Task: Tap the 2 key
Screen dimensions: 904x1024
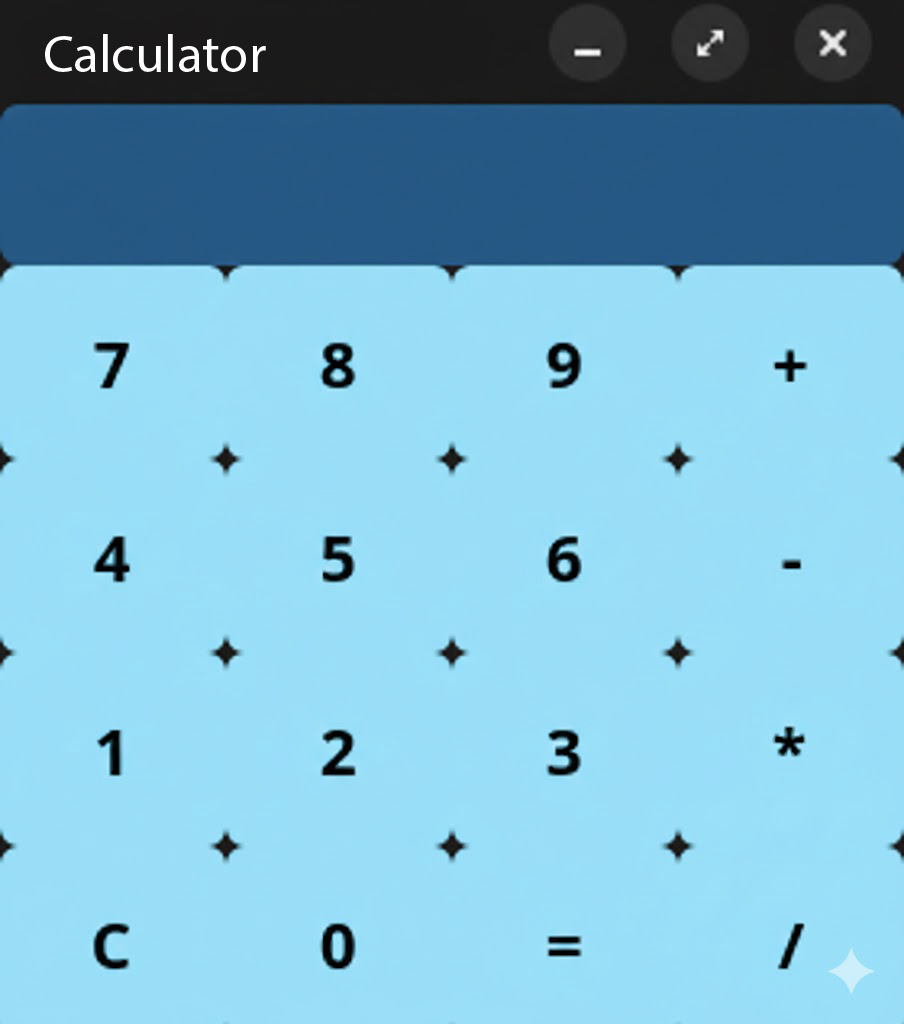Action: tap(338, 753)
